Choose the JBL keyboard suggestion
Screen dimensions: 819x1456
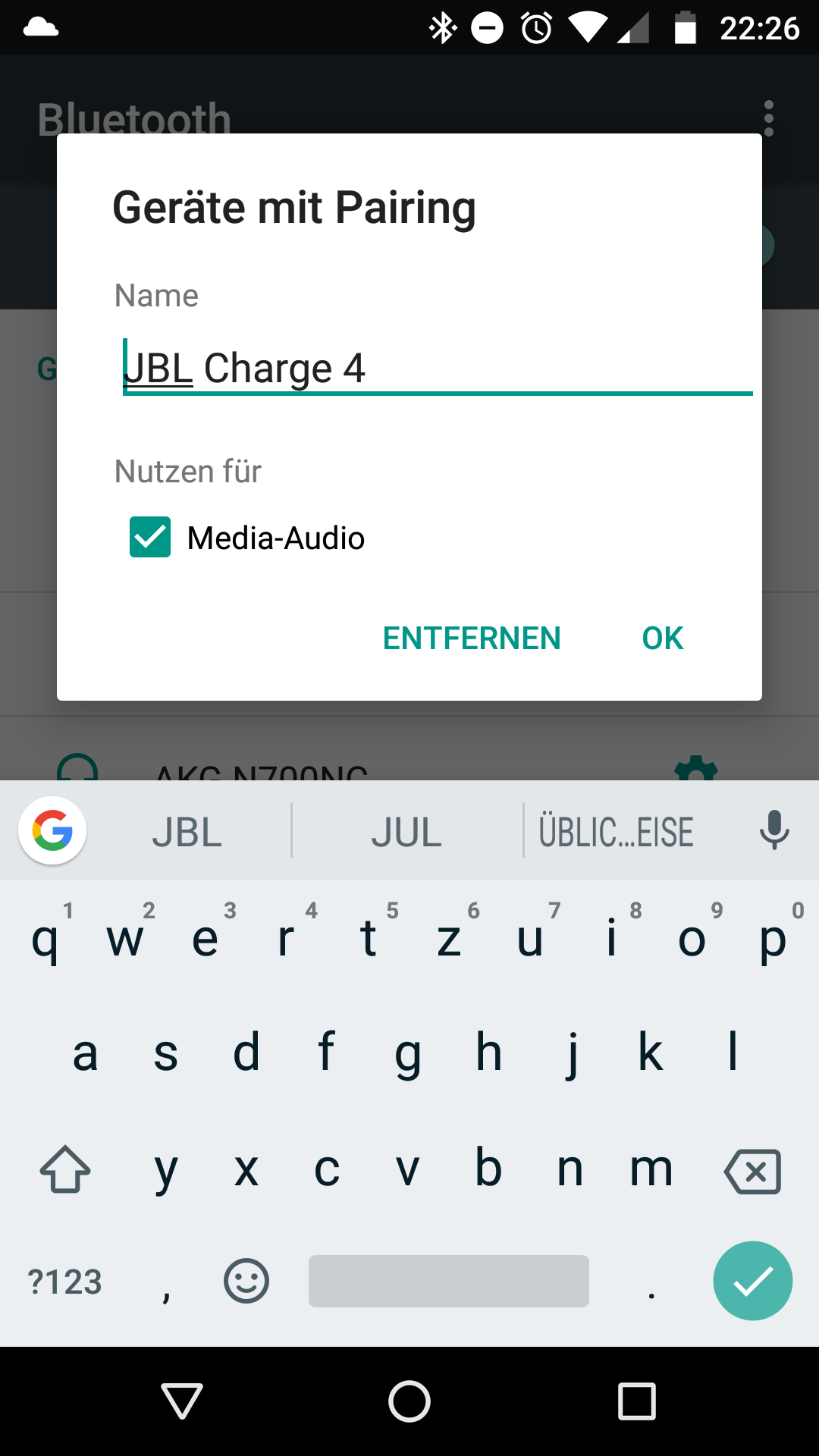pos(187,832)
